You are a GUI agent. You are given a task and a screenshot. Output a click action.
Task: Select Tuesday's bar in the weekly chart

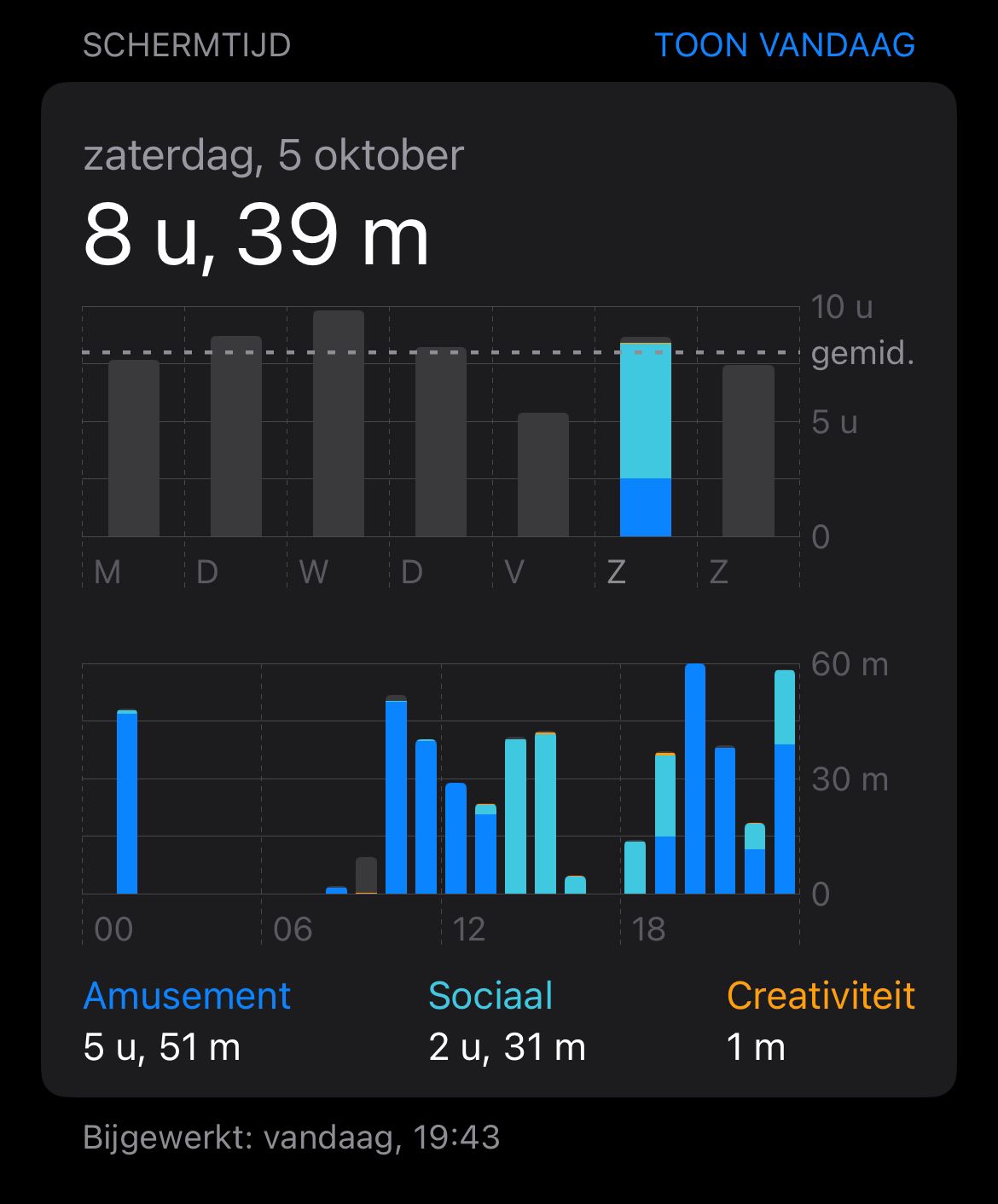236,437
